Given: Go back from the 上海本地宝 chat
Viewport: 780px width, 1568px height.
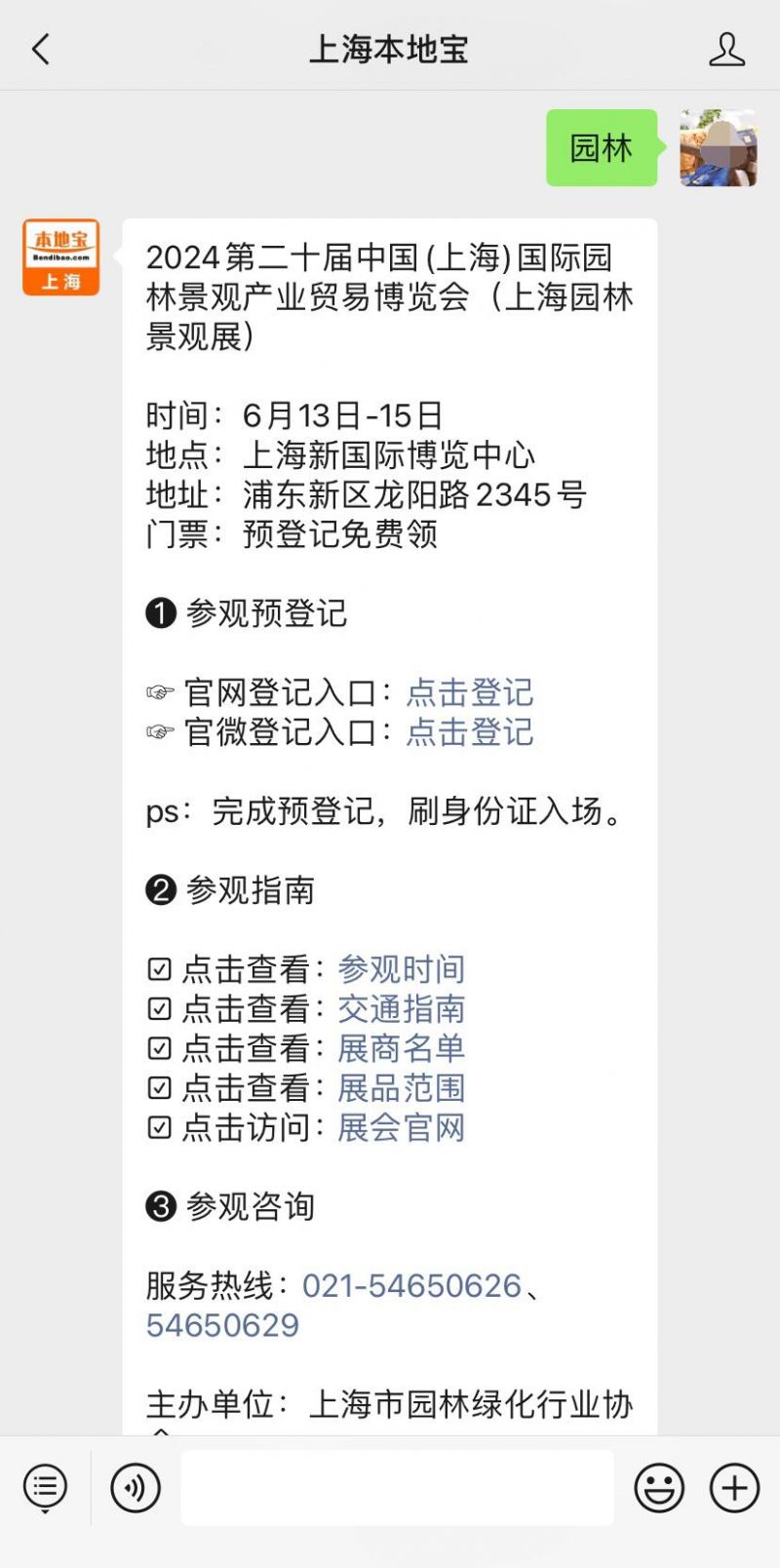Looking at the screenshot, I should [41, 49].
